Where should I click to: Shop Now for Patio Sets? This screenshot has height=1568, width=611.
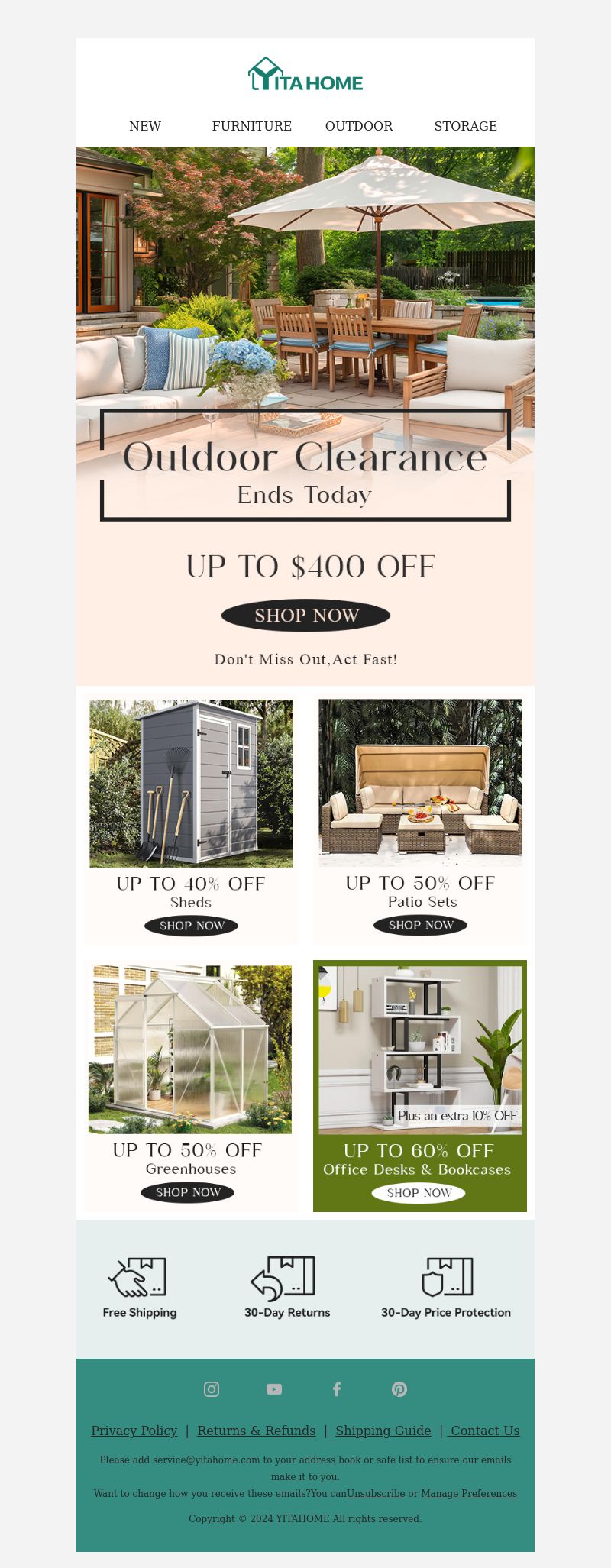coord(420,925)
